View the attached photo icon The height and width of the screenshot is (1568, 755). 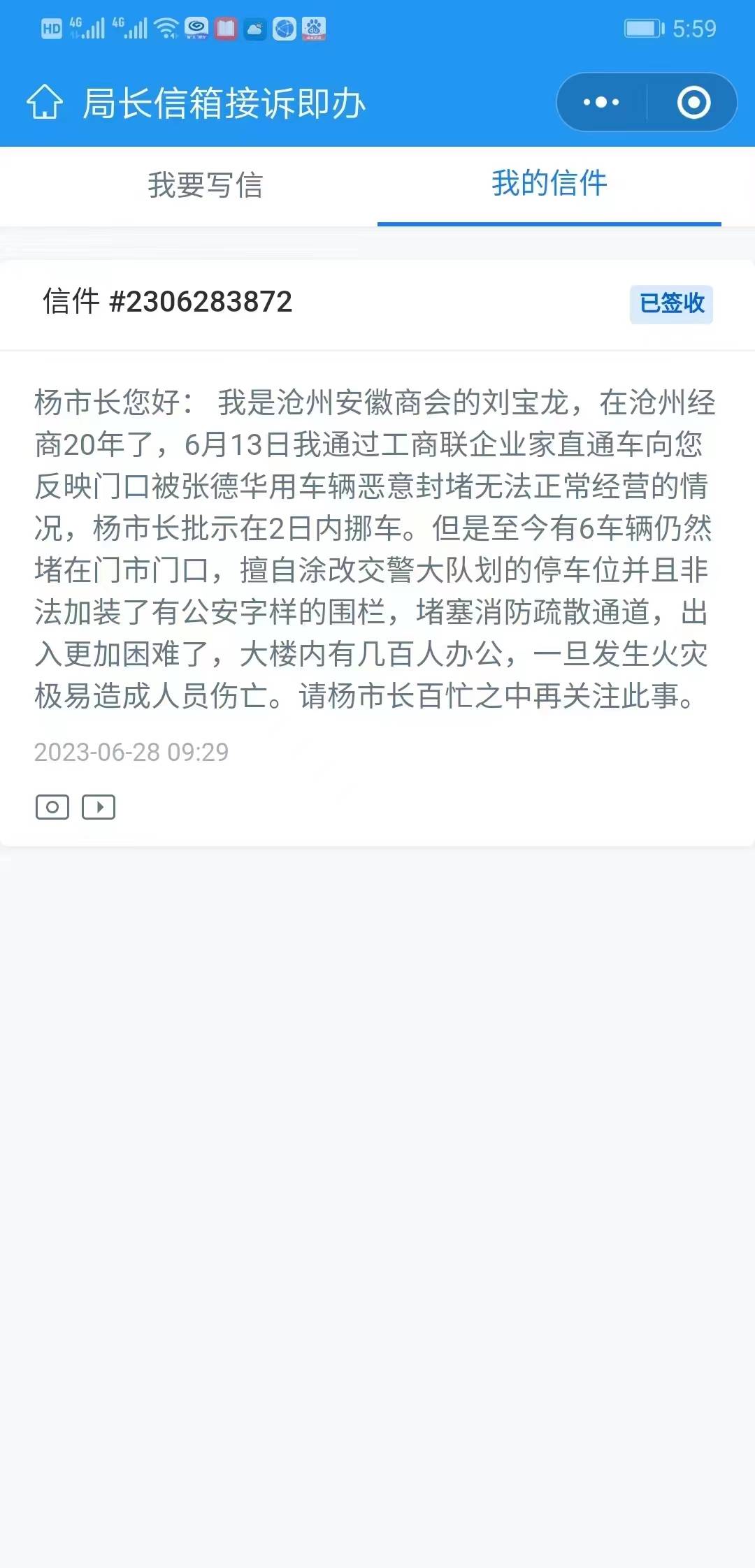52,807
